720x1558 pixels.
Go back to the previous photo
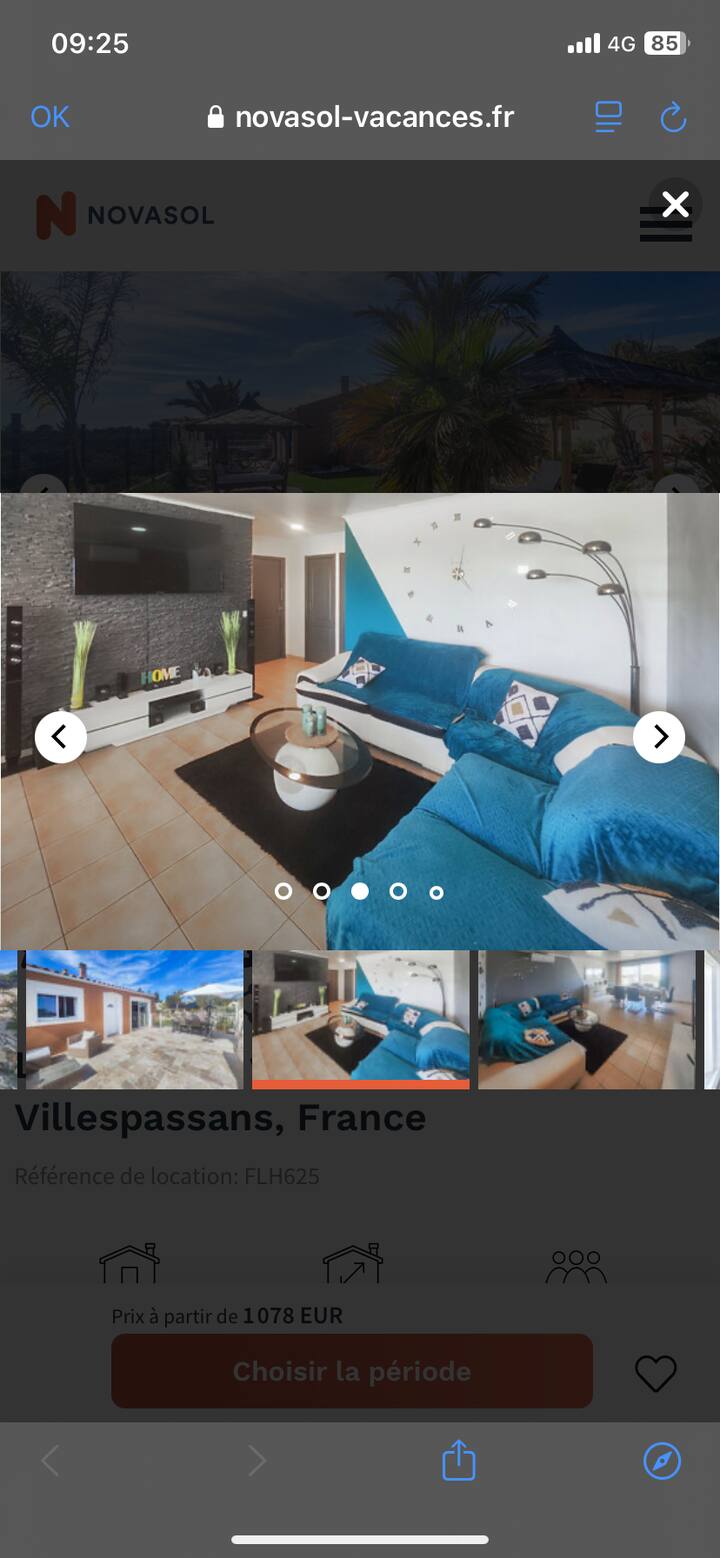point(60,737)
